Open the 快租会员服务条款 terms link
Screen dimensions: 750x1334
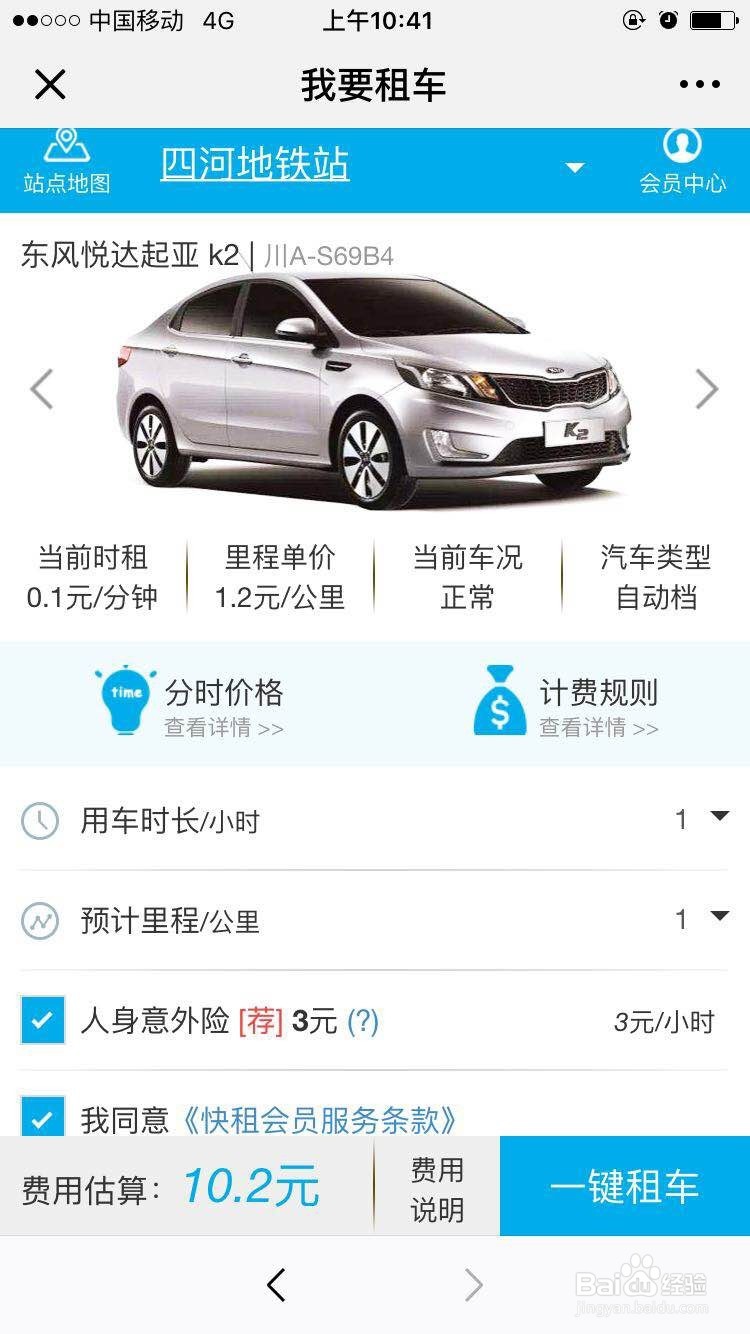(322, 1123)
